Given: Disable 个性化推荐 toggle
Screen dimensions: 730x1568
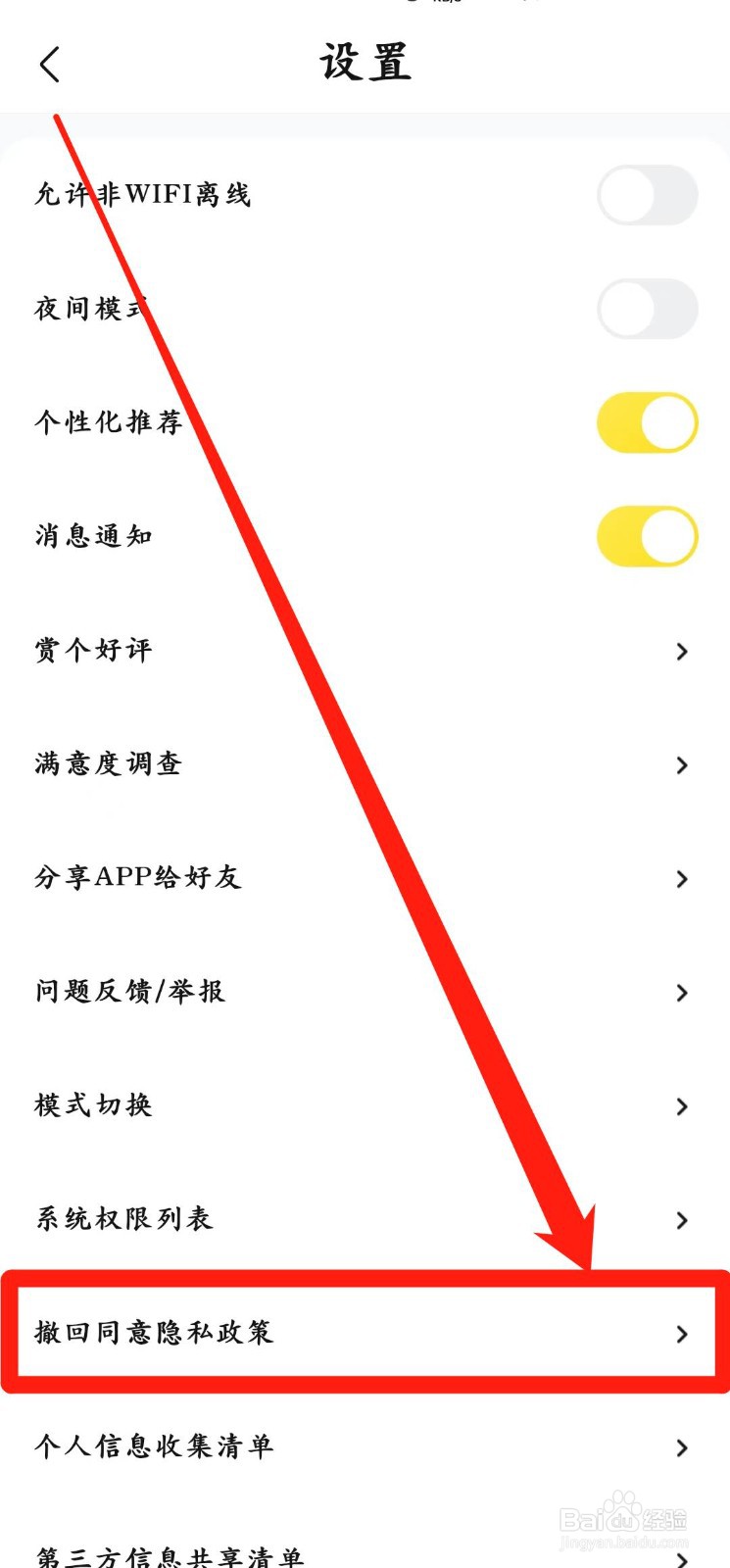Looking at the screenshot, I should pos(648,422).
